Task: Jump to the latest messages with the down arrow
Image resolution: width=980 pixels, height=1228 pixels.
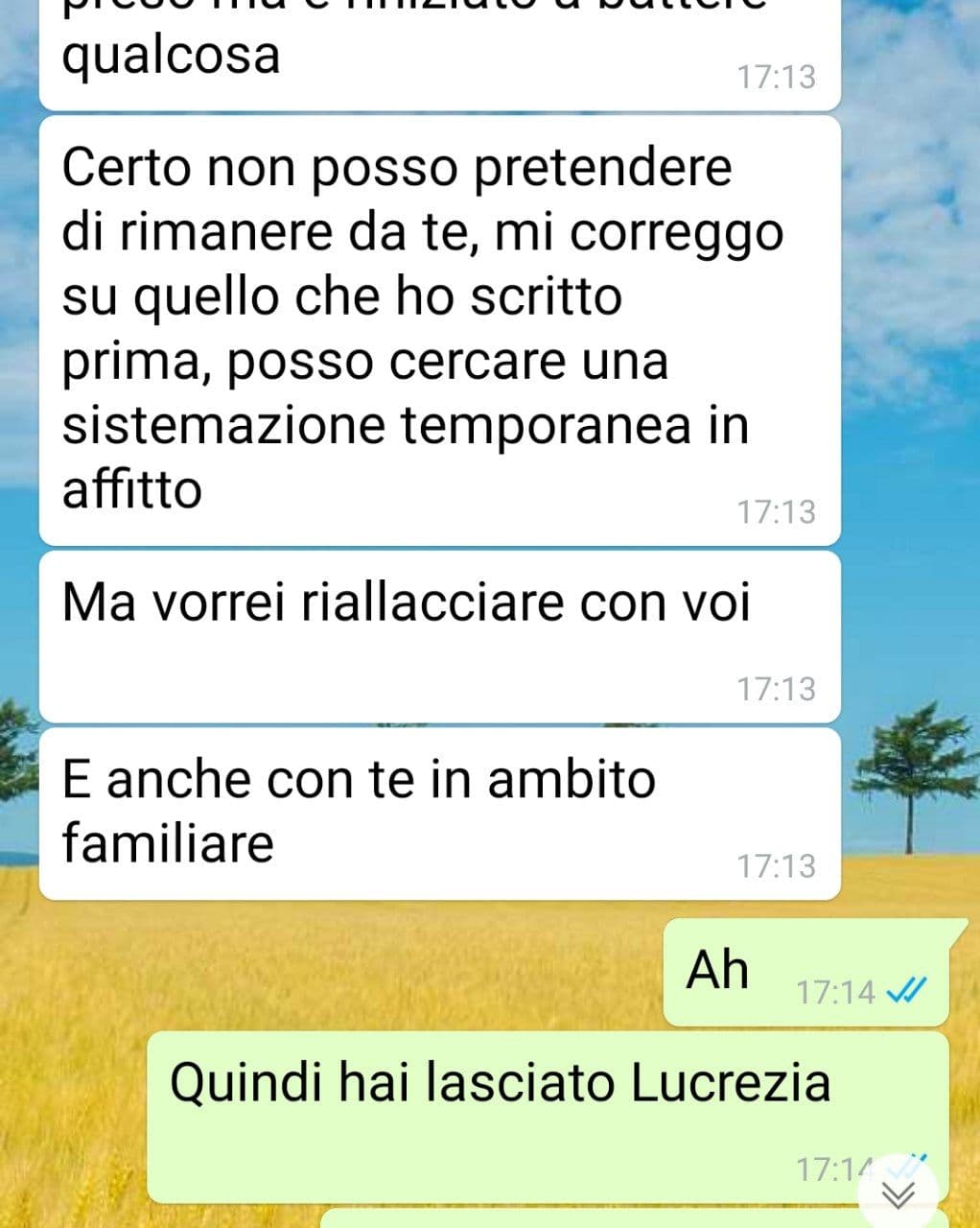Action: 899,1194
